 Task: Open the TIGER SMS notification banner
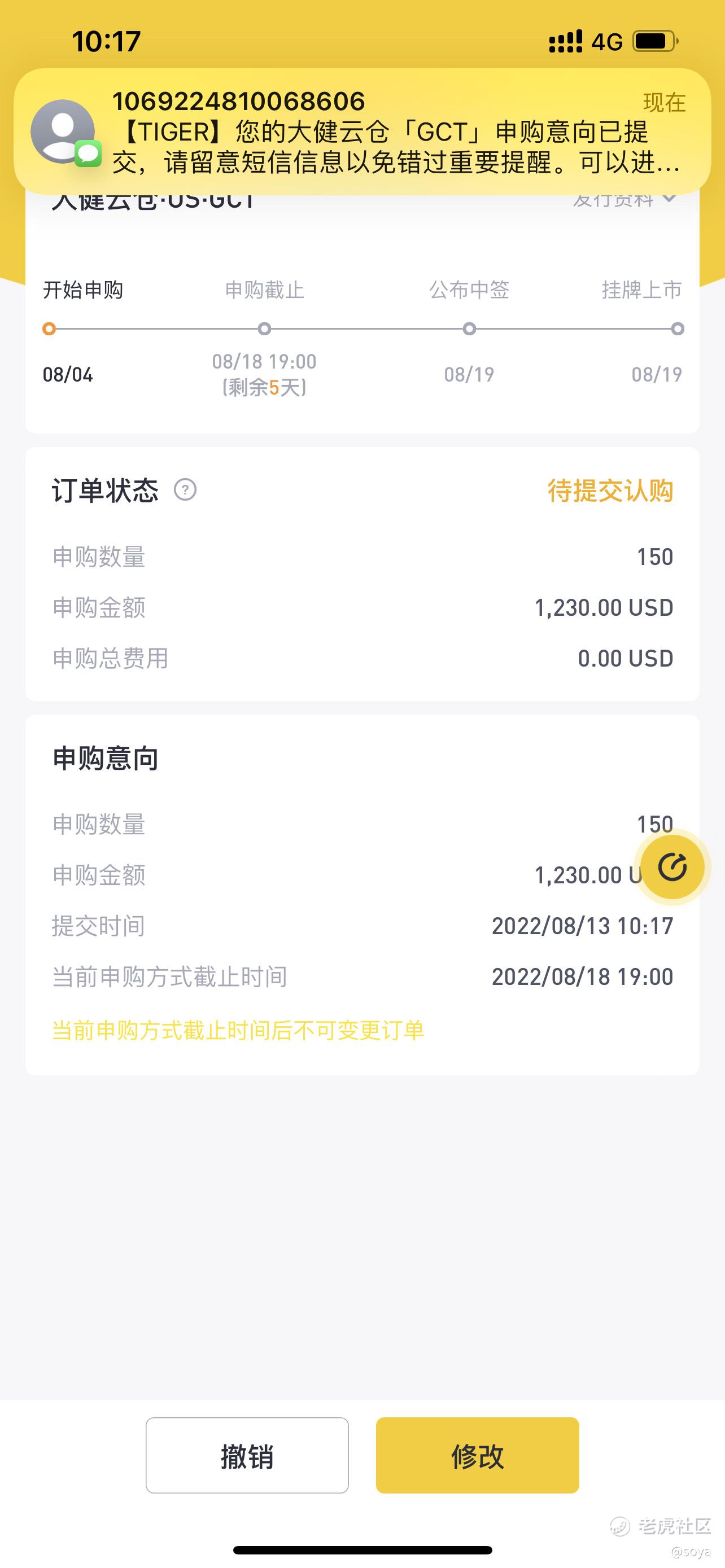(x=362, y=132)
